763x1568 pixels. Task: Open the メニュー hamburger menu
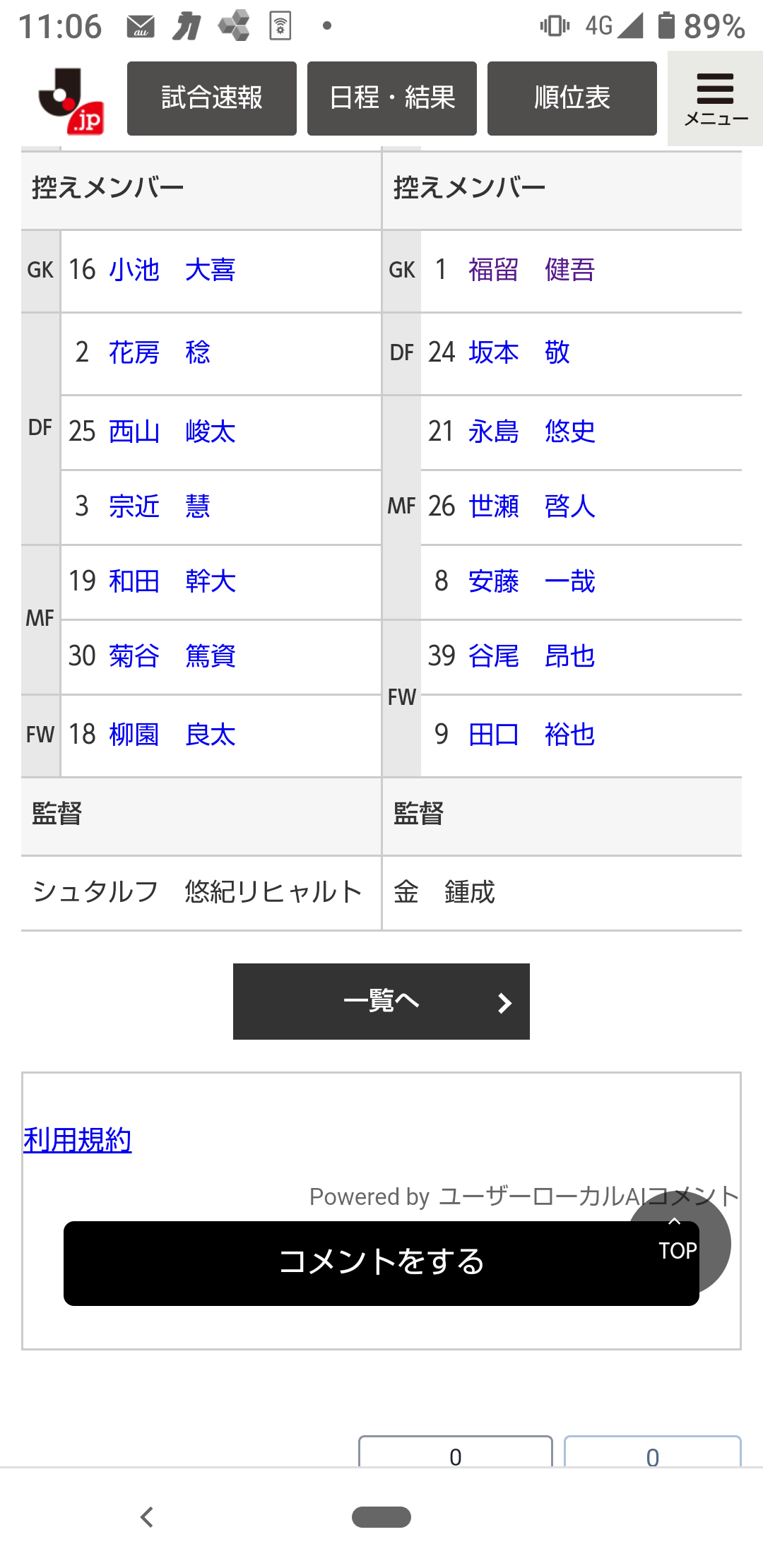coord(715,100)
